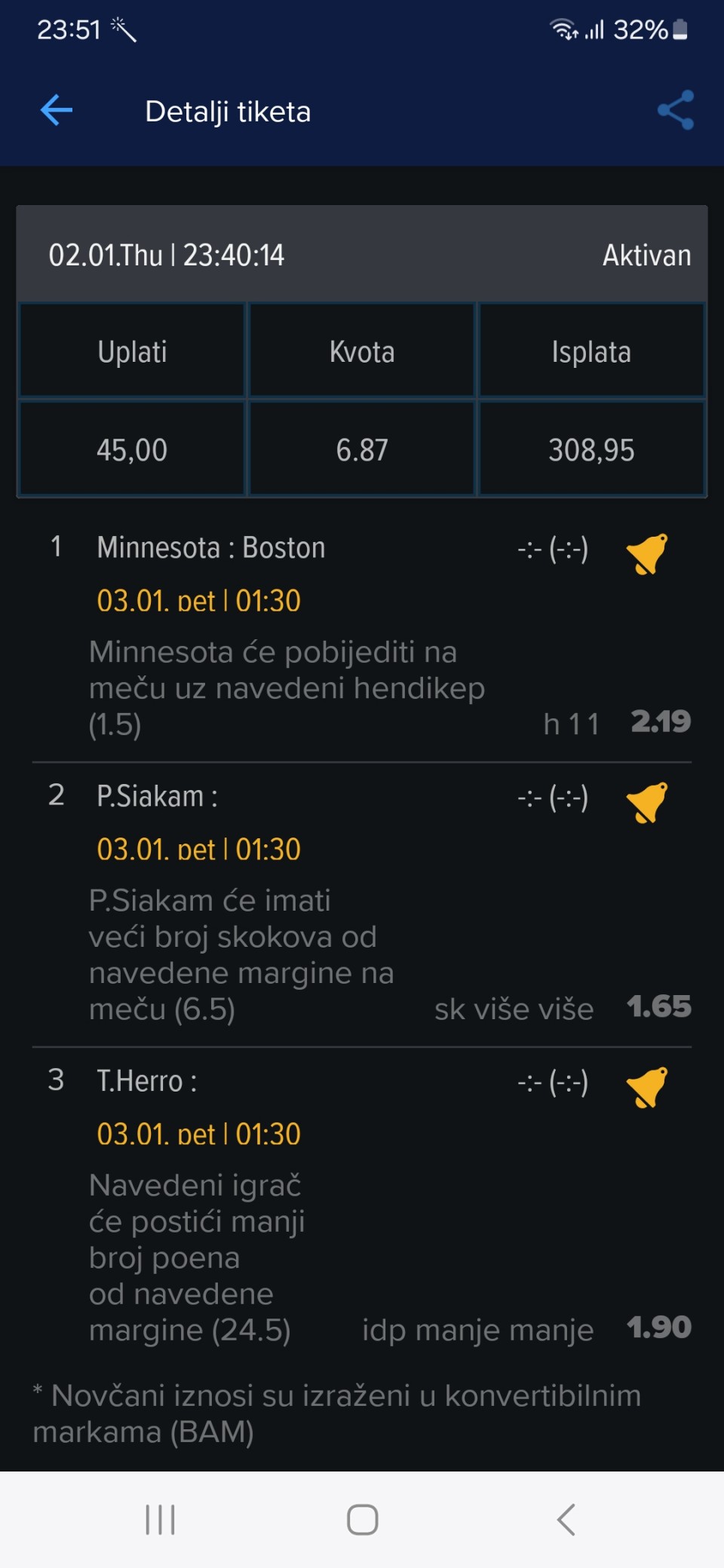Go back using the blue arrow
Screen dimensions: 724x1568
(x=57, y=111)
